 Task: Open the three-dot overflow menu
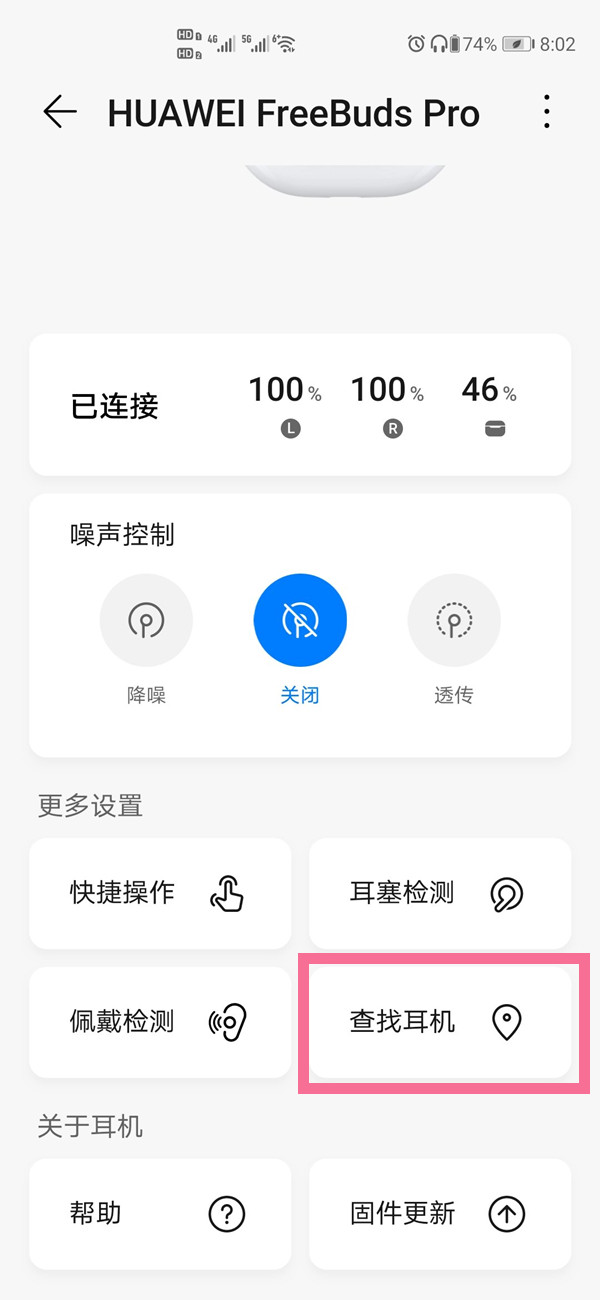tap(546, 112)
